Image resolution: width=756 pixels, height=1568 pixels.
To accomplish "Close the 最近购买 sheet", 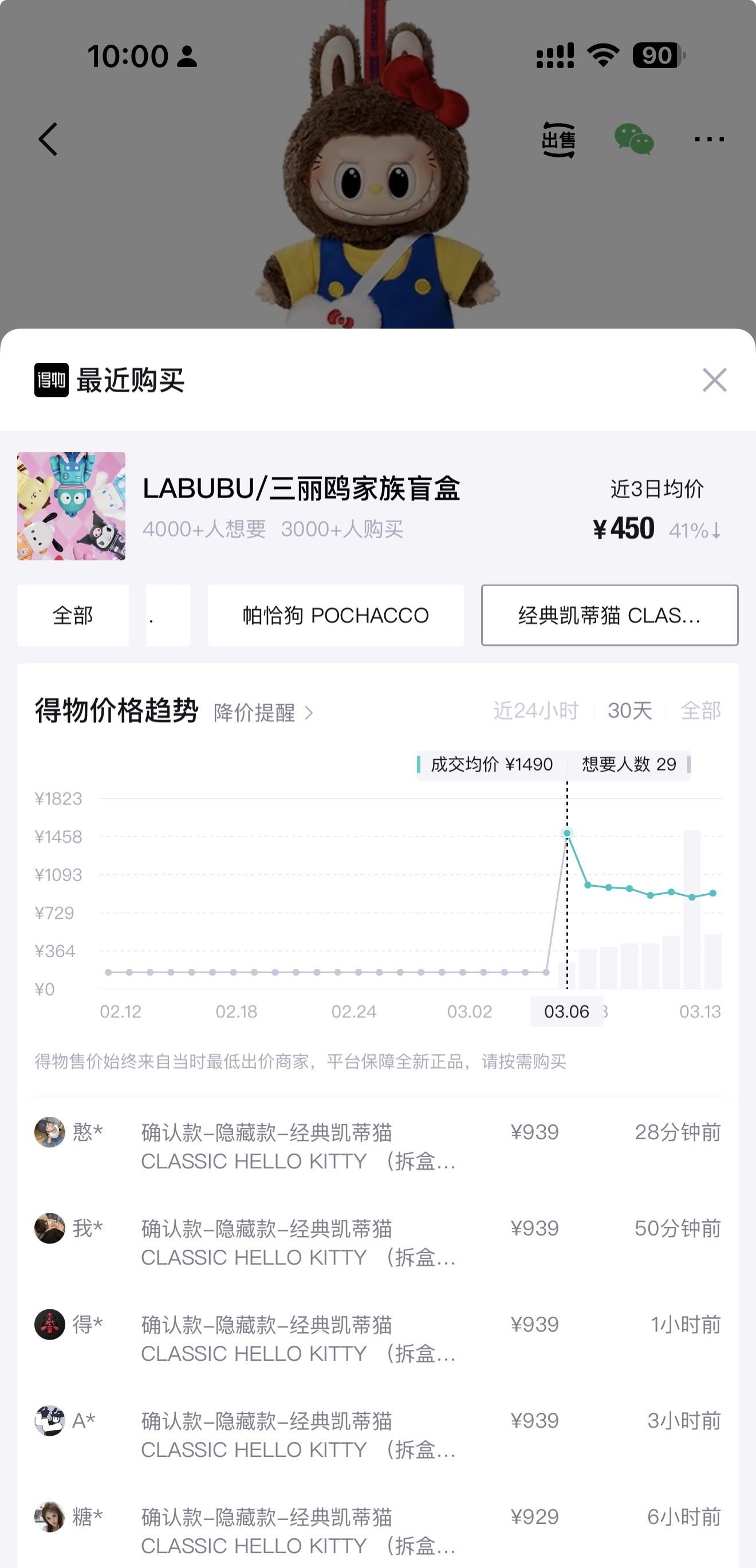I will [714, 381].
